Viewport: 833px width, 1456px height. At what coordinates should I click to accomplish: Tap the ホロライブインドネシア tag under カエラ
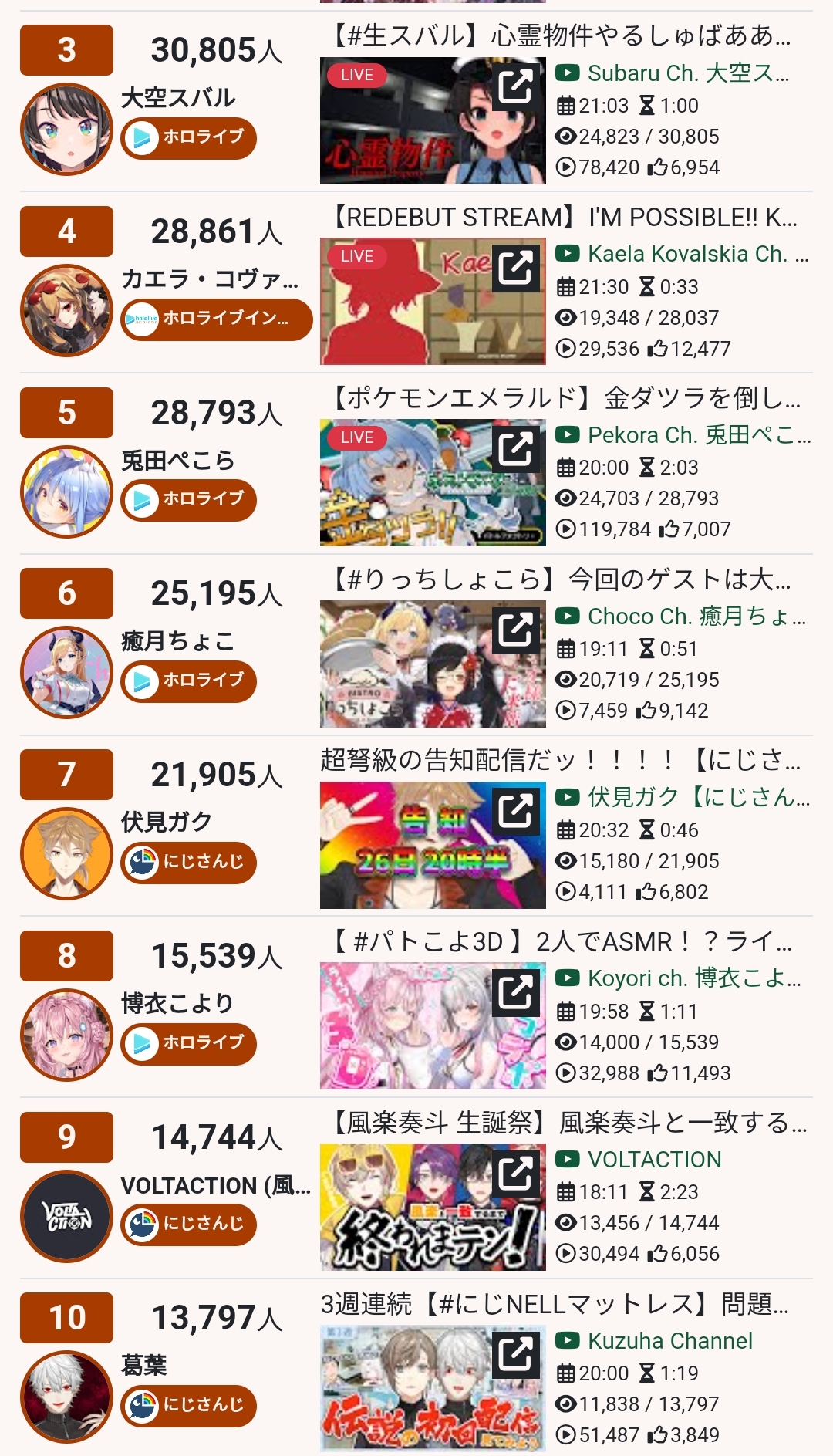(x=216, y=319)
